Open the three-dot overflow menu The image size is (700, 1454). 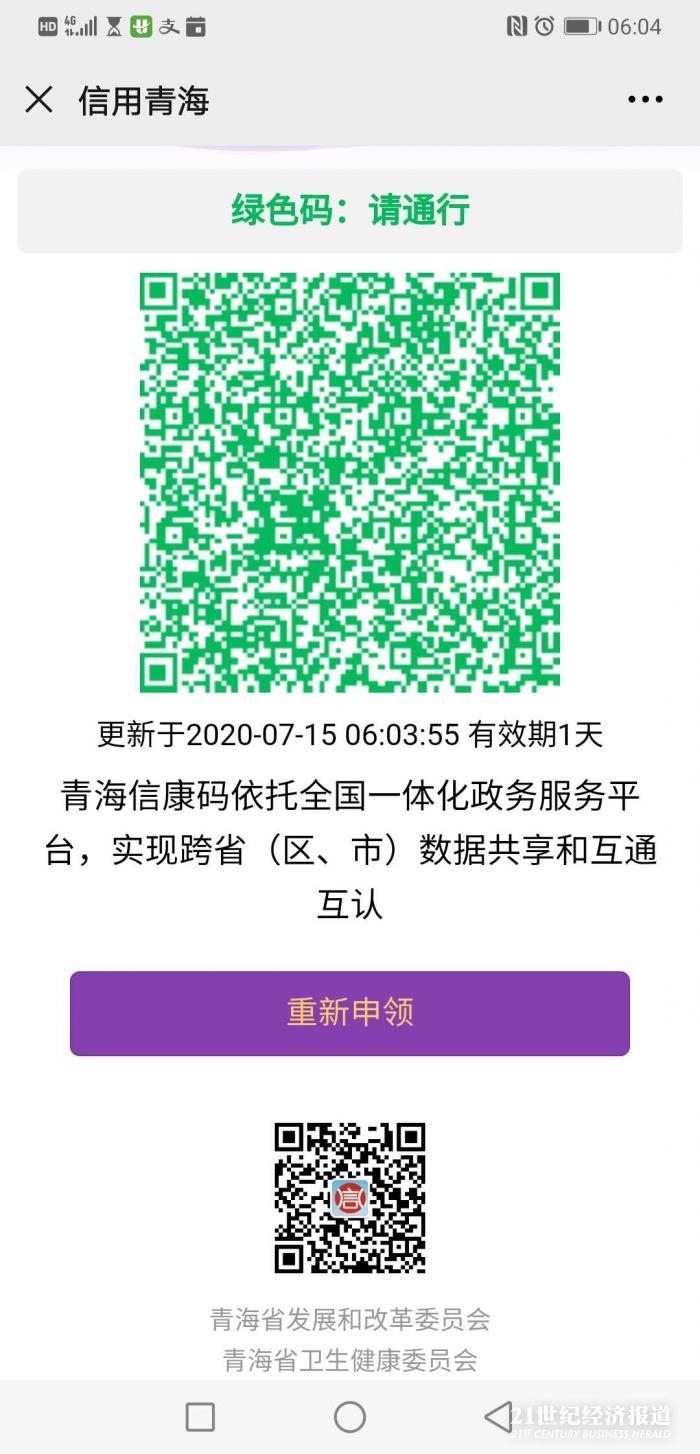click(645, 100)
